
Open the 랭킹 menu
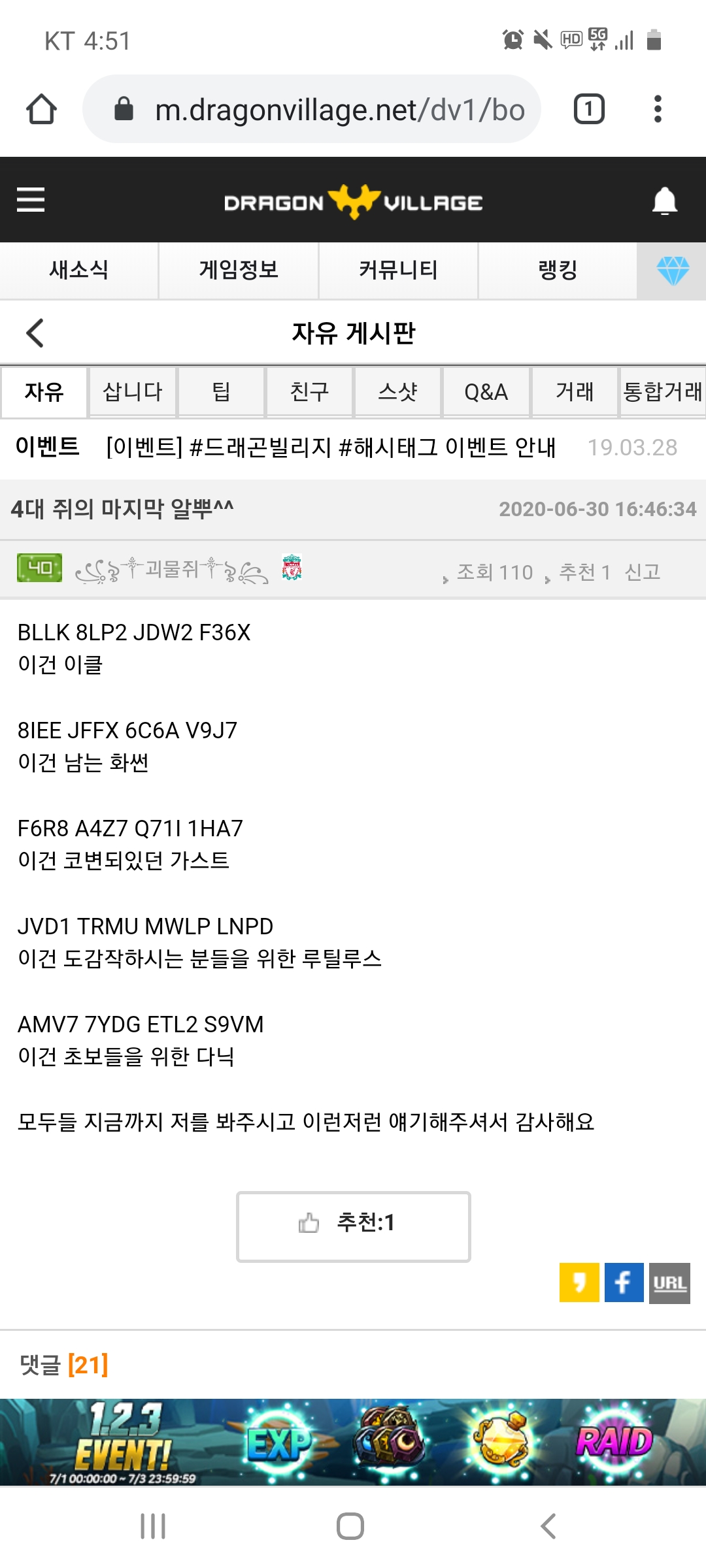(558, 270)
